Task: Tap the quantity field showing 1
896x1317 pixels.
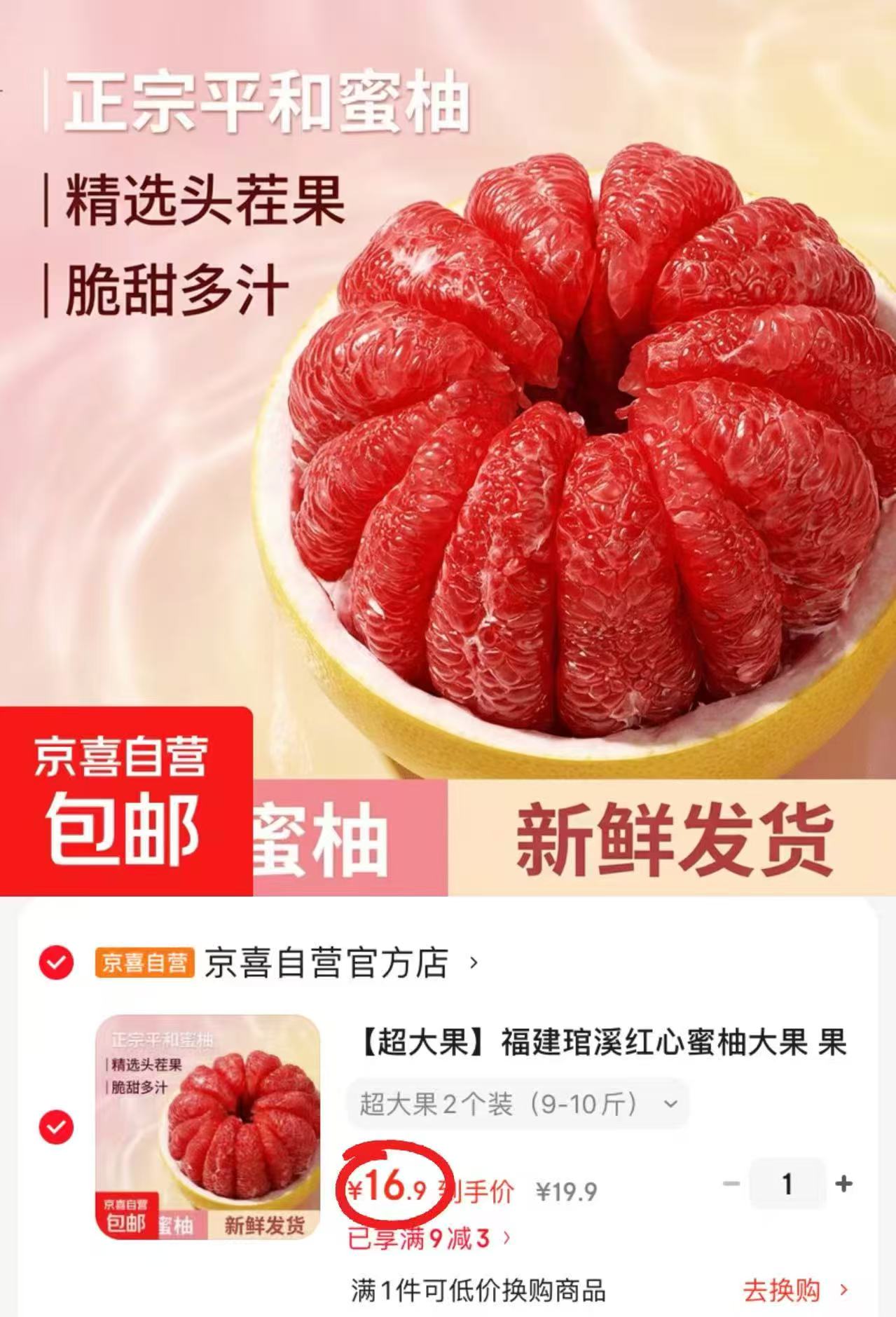Action: click(x=787, y=1184)
